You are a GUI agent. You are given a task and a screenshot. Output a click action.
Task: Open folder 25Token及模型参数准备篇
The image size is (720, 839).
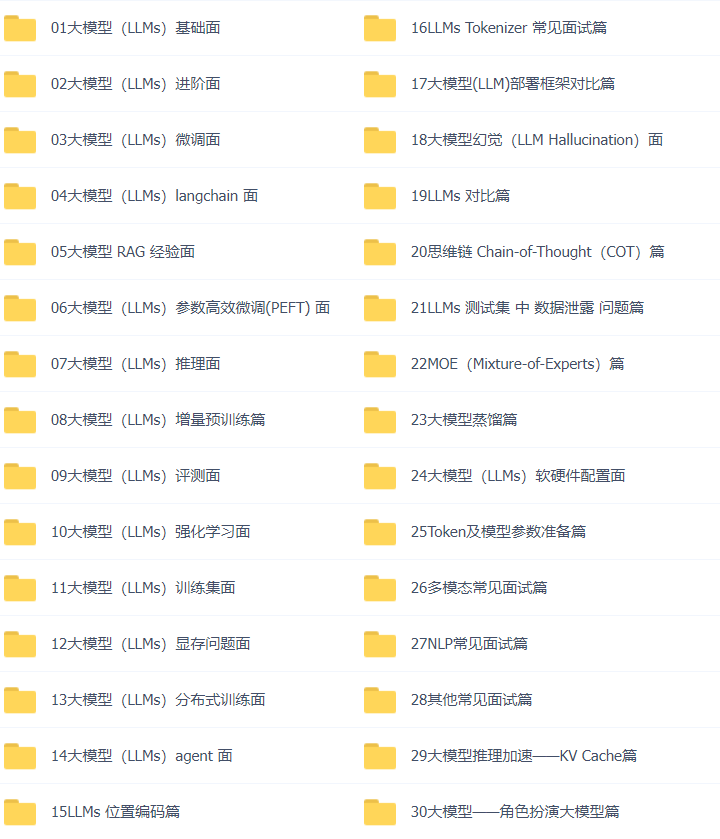pos(498,532)
